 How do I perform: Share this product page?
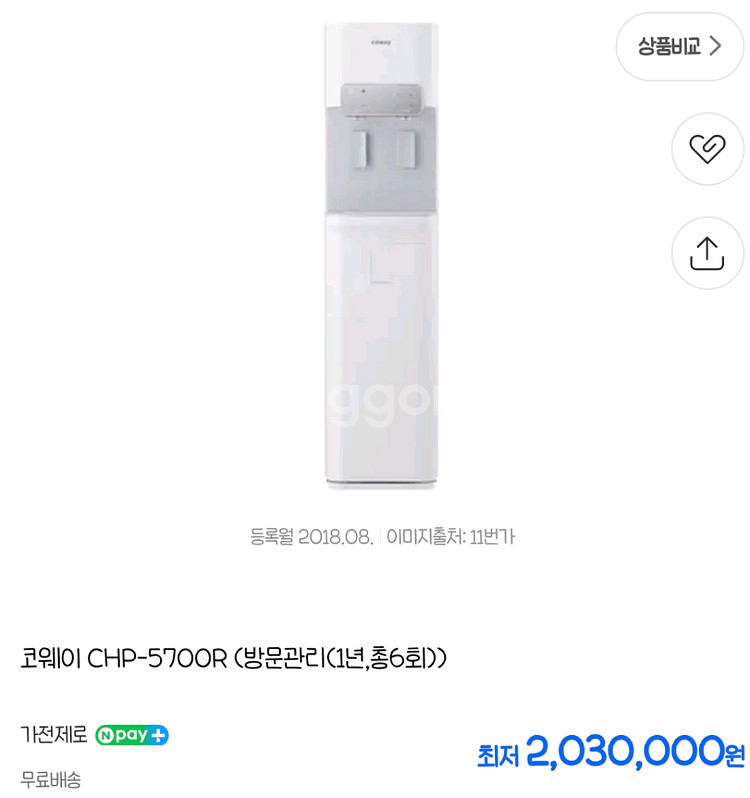(x=707, y=253)
